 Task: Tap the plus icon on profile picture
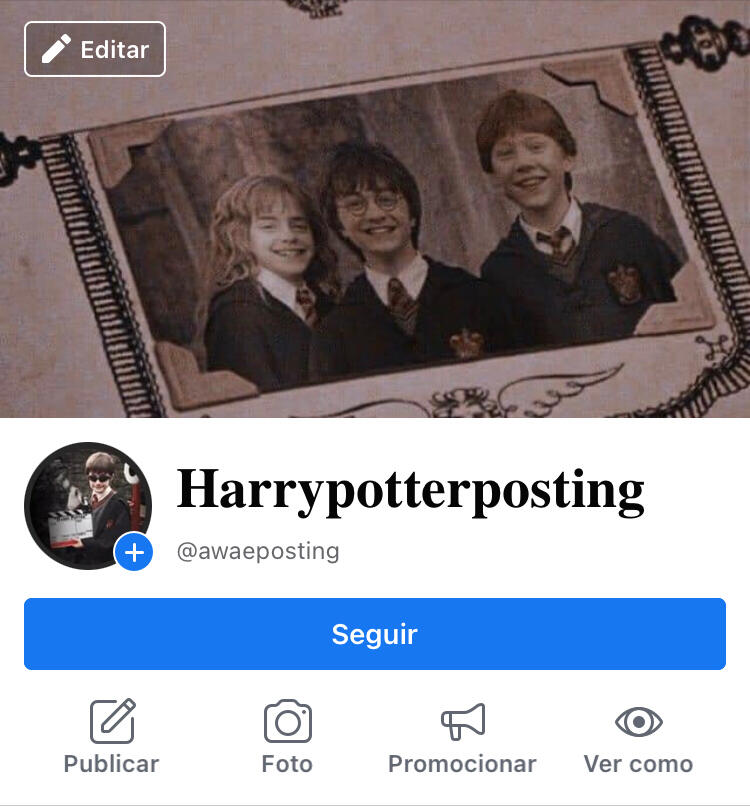click(134, 551)
